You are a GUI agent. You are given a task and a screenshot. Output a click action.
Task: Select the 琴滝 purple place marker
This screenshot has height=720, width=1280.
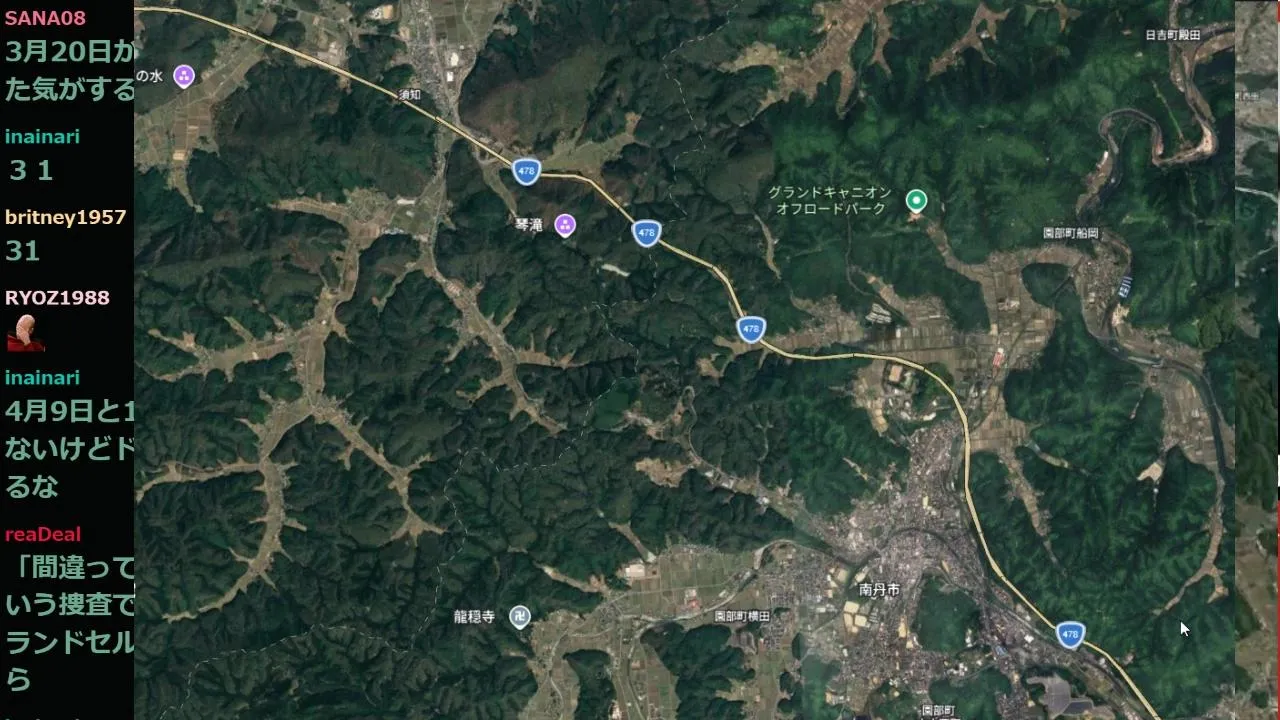click(x=565, y=225)
